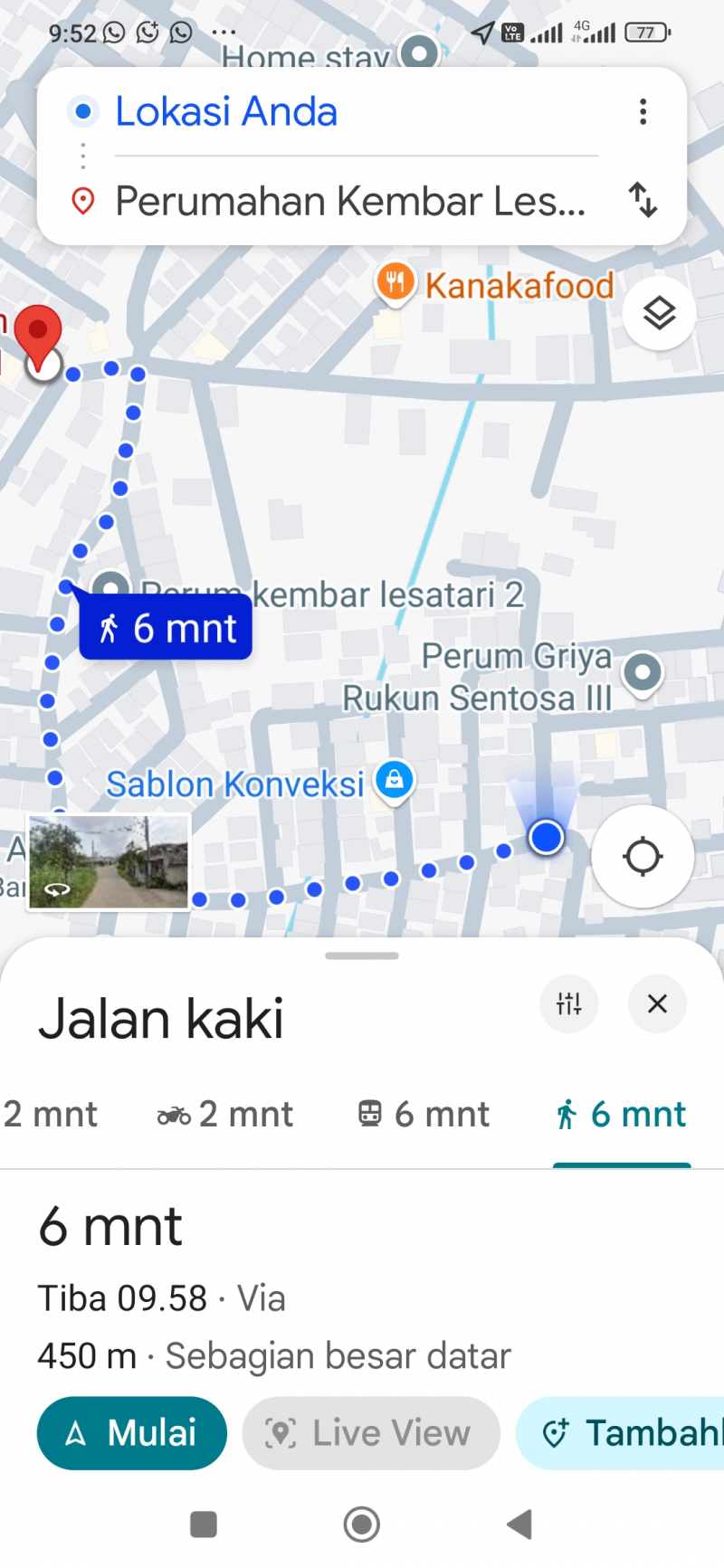Viewport: 724px width, 1568px height.
Task: Open Sablon Konveksi place marker
Action: (x=395, y=780)
